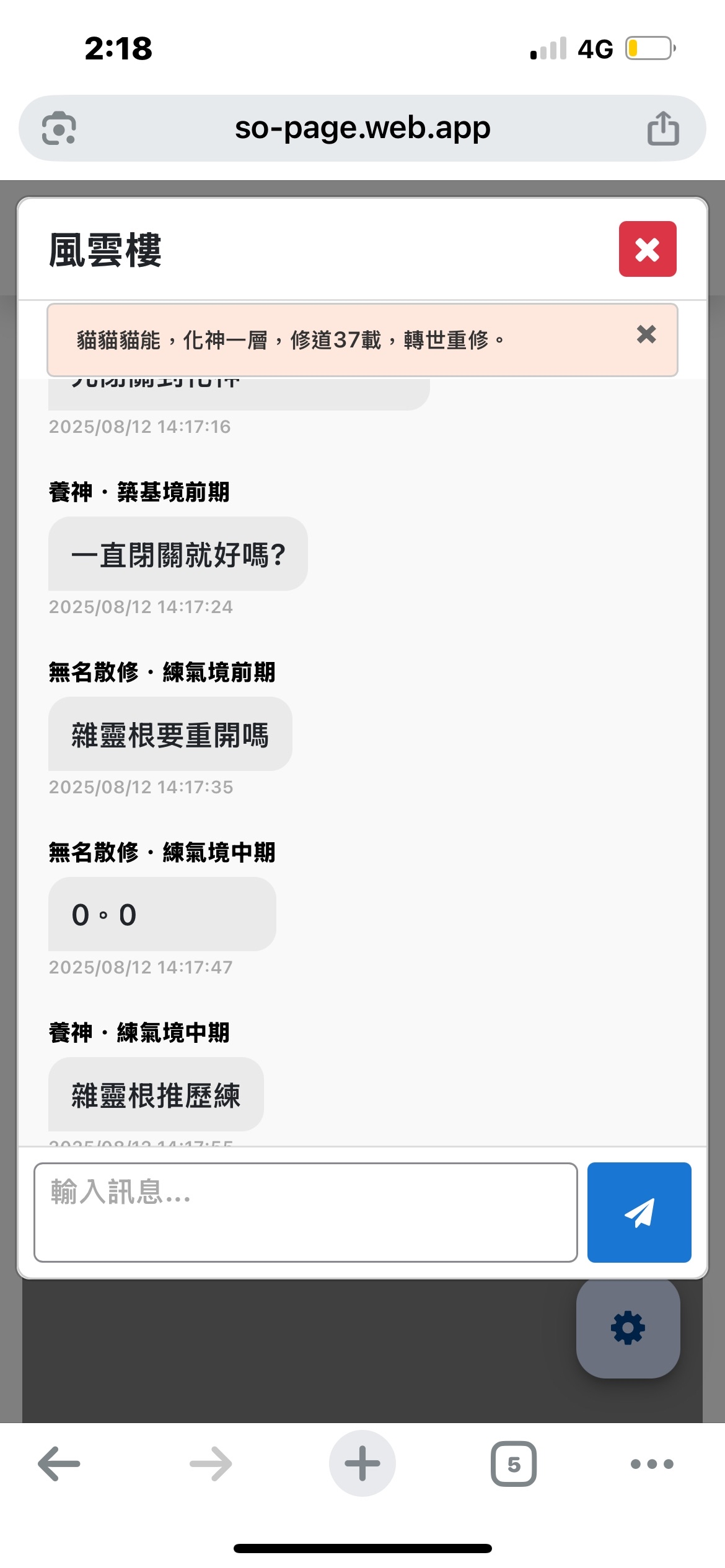Focus the 輸入訊息 message field

pos(305,1212)
